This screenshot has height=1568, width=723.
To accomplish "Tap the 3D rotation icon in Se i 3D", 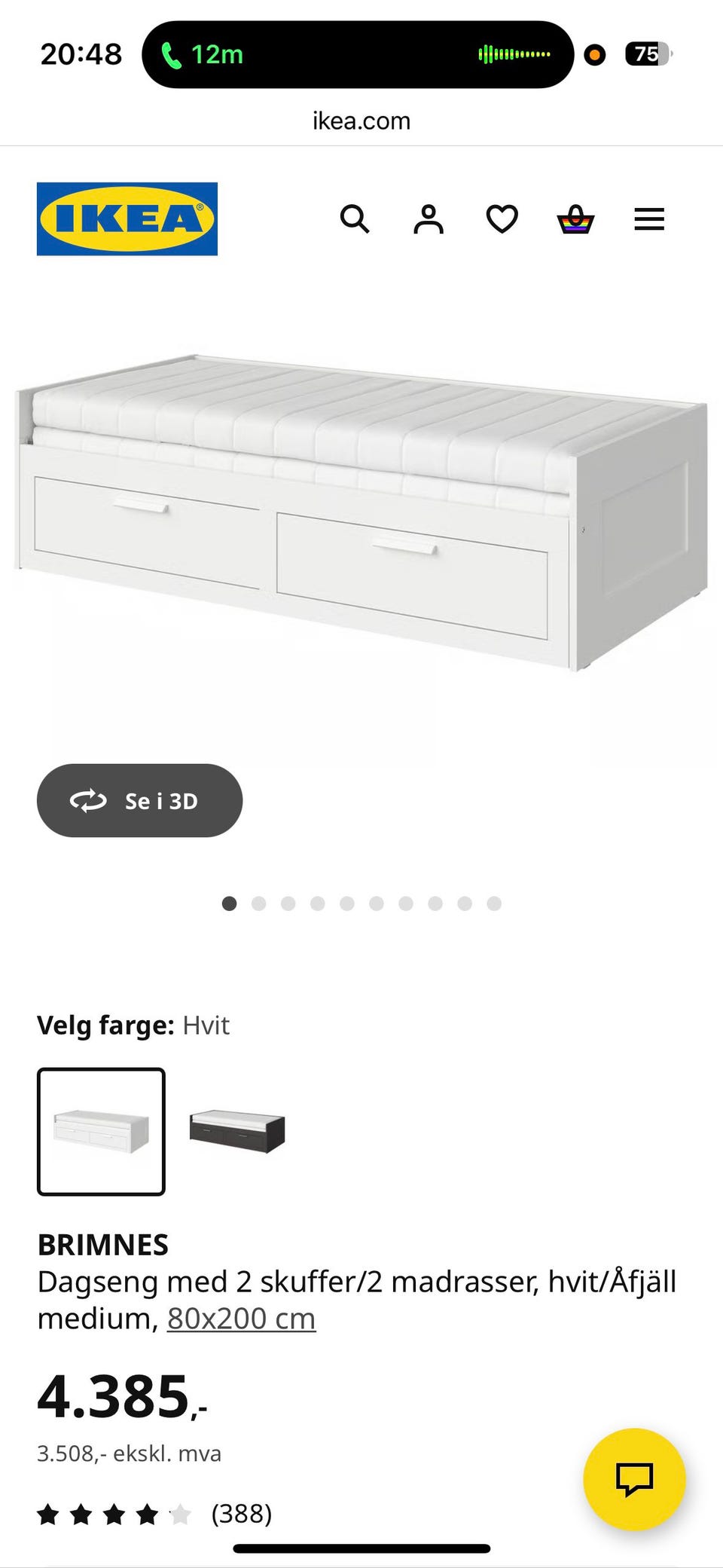I will point(88,801).
